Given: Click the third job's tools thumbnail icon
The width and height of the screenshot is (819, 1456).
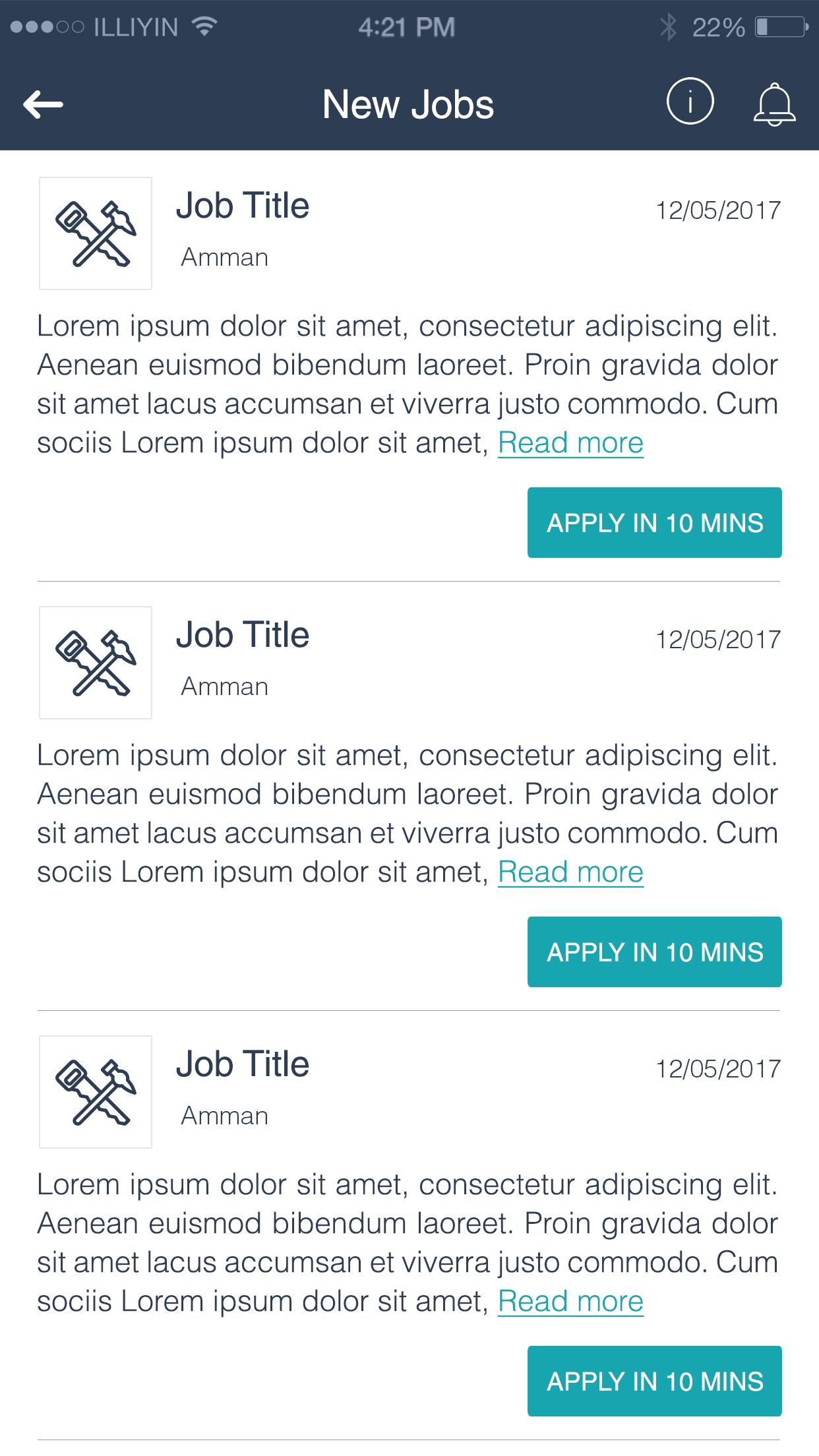Looking at the screenshot, I should coord(95,1091).
